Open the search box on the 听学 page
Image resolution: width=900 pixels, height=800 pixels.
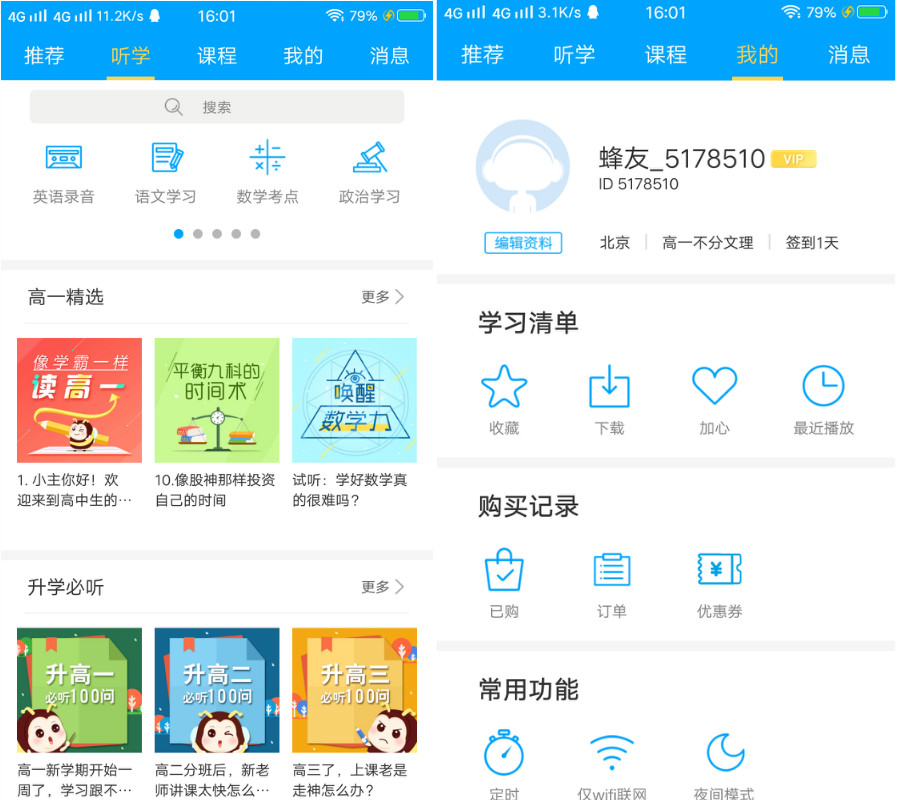pos(216,107)
